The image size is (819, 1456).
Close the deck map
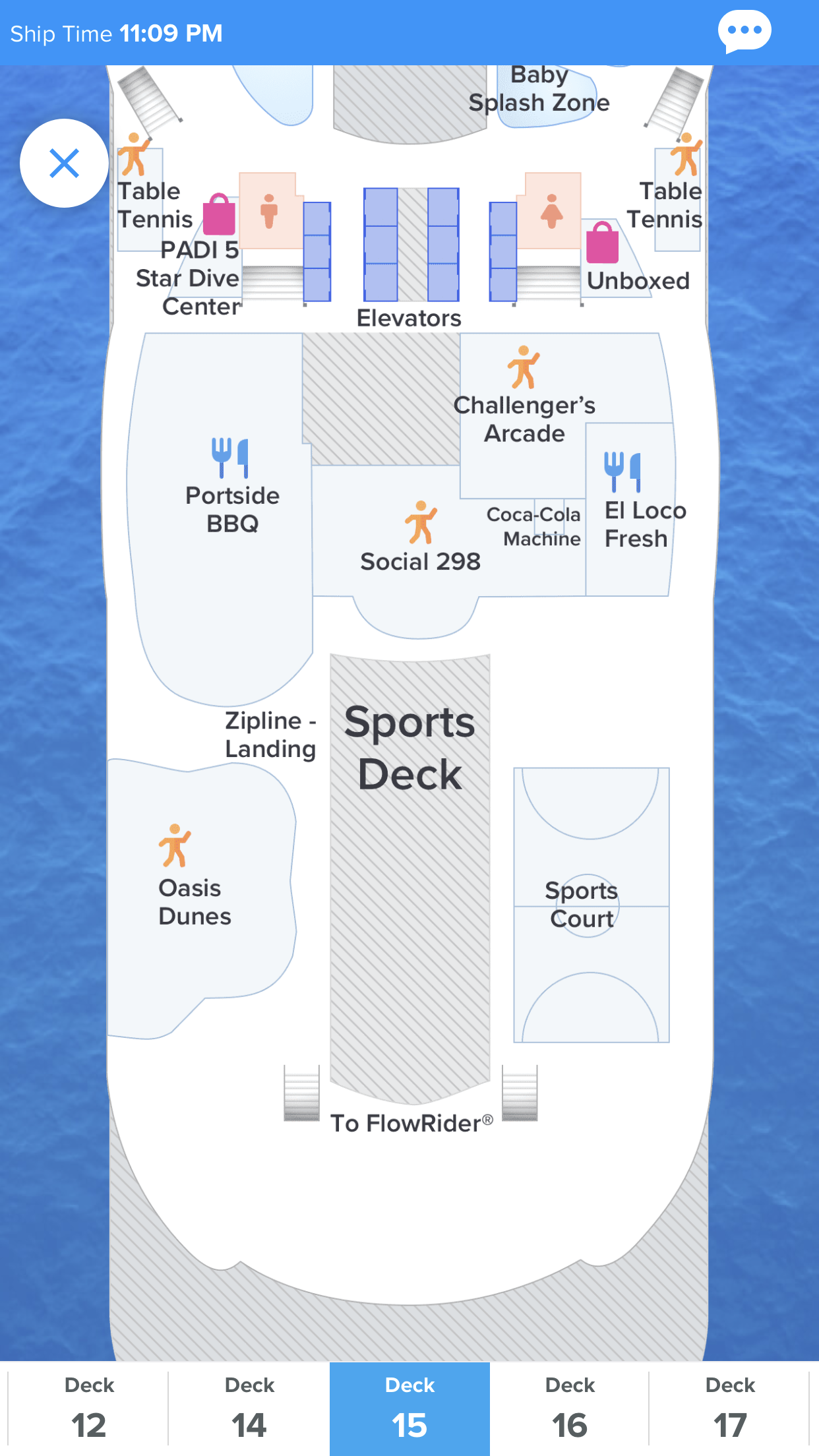coord(64,163)
